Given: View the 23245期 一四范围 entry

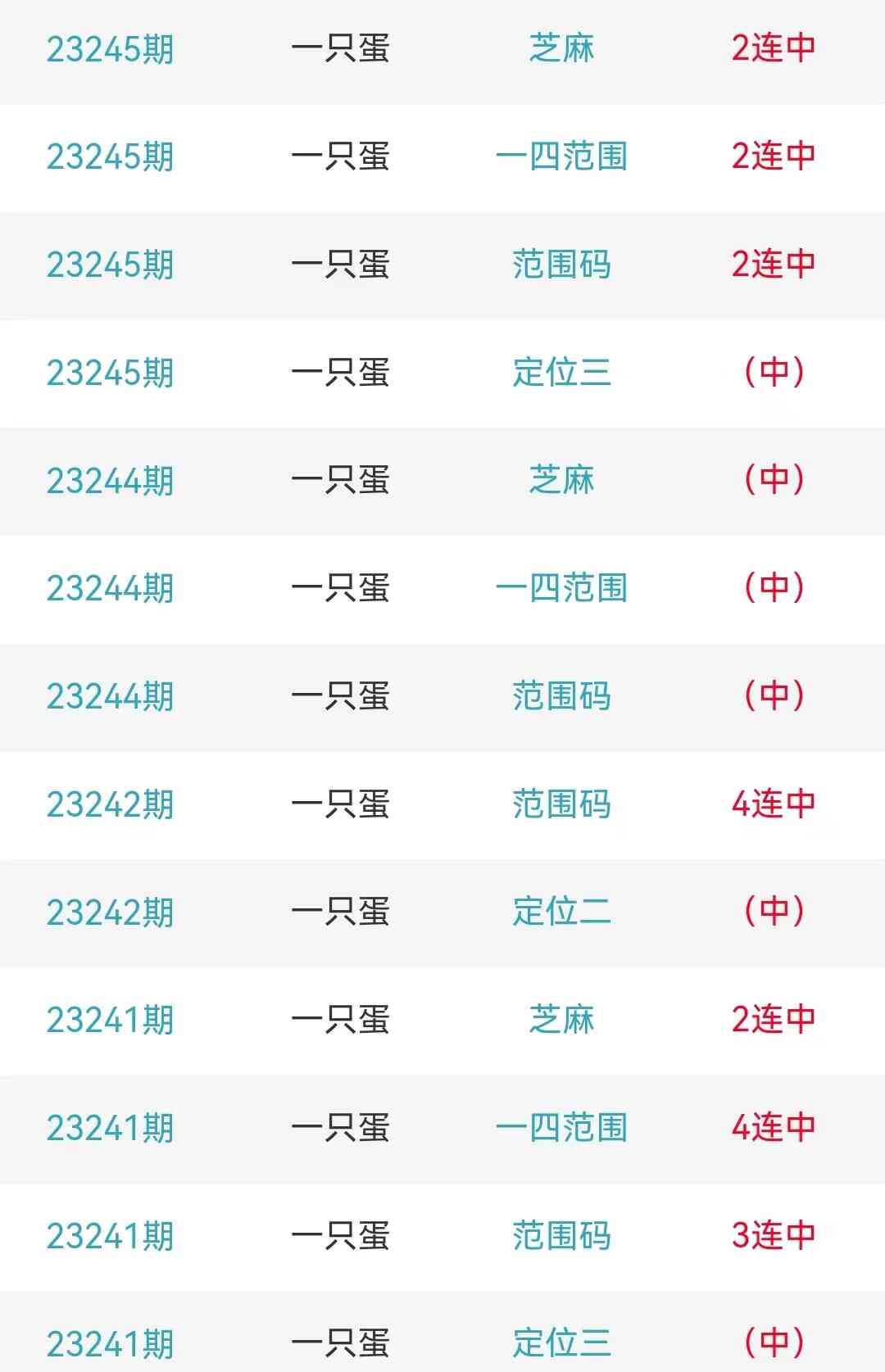Looking at the screenshot, I should coord(561,156).
